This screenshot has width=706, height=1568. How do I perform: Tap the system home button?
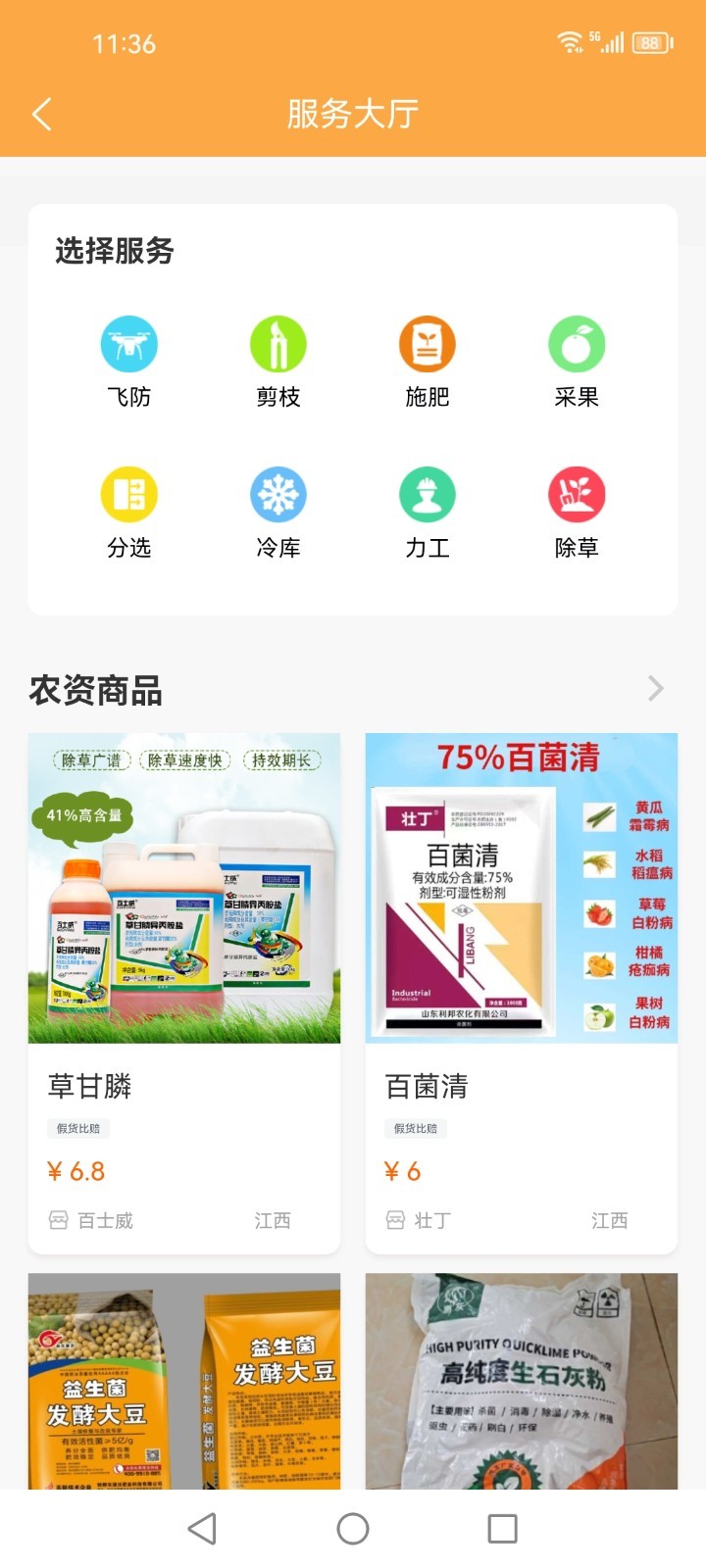[x=353, y=1529]
